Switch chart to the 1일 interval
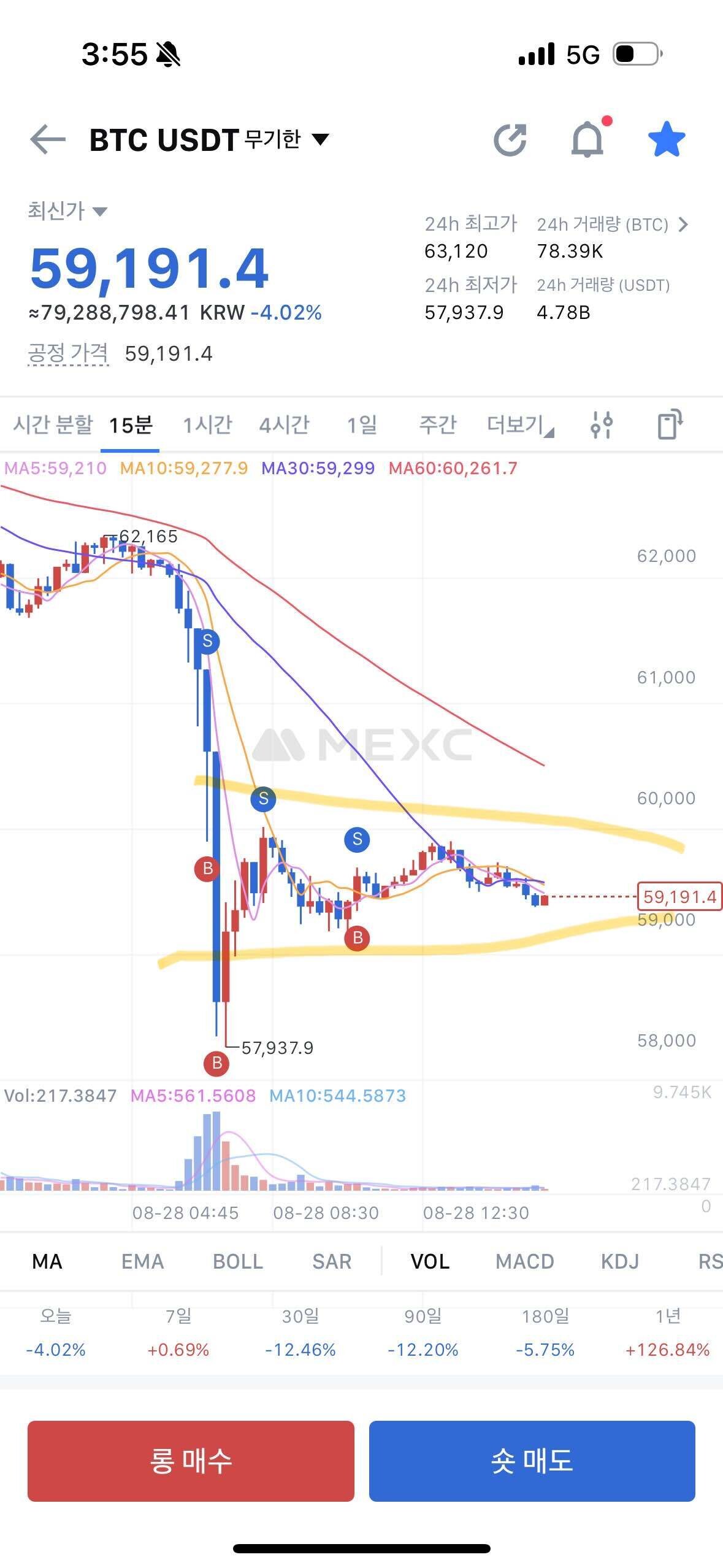 [x=362, y=425]
